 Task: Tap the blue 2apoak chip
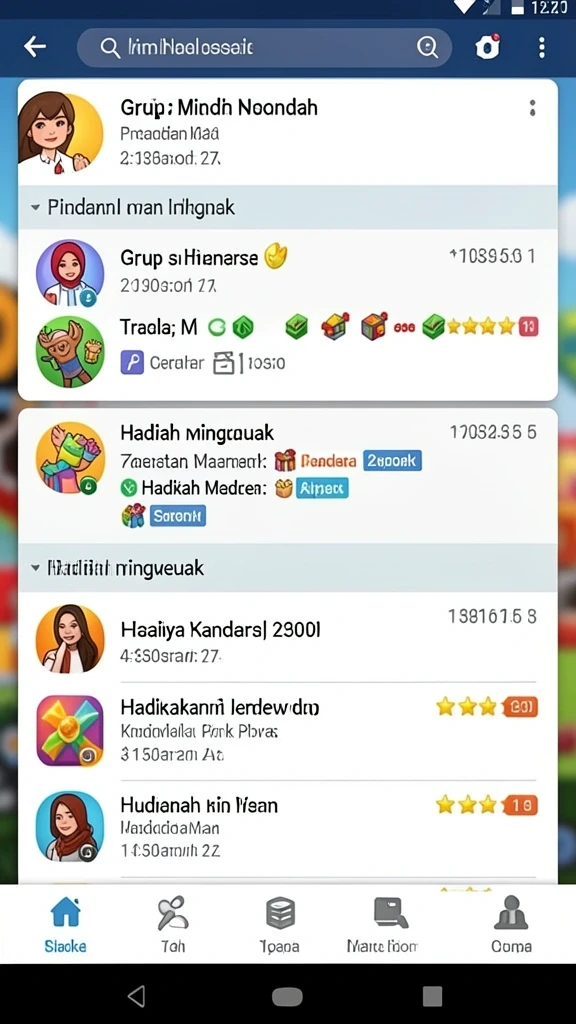click(x=392, y=461)
